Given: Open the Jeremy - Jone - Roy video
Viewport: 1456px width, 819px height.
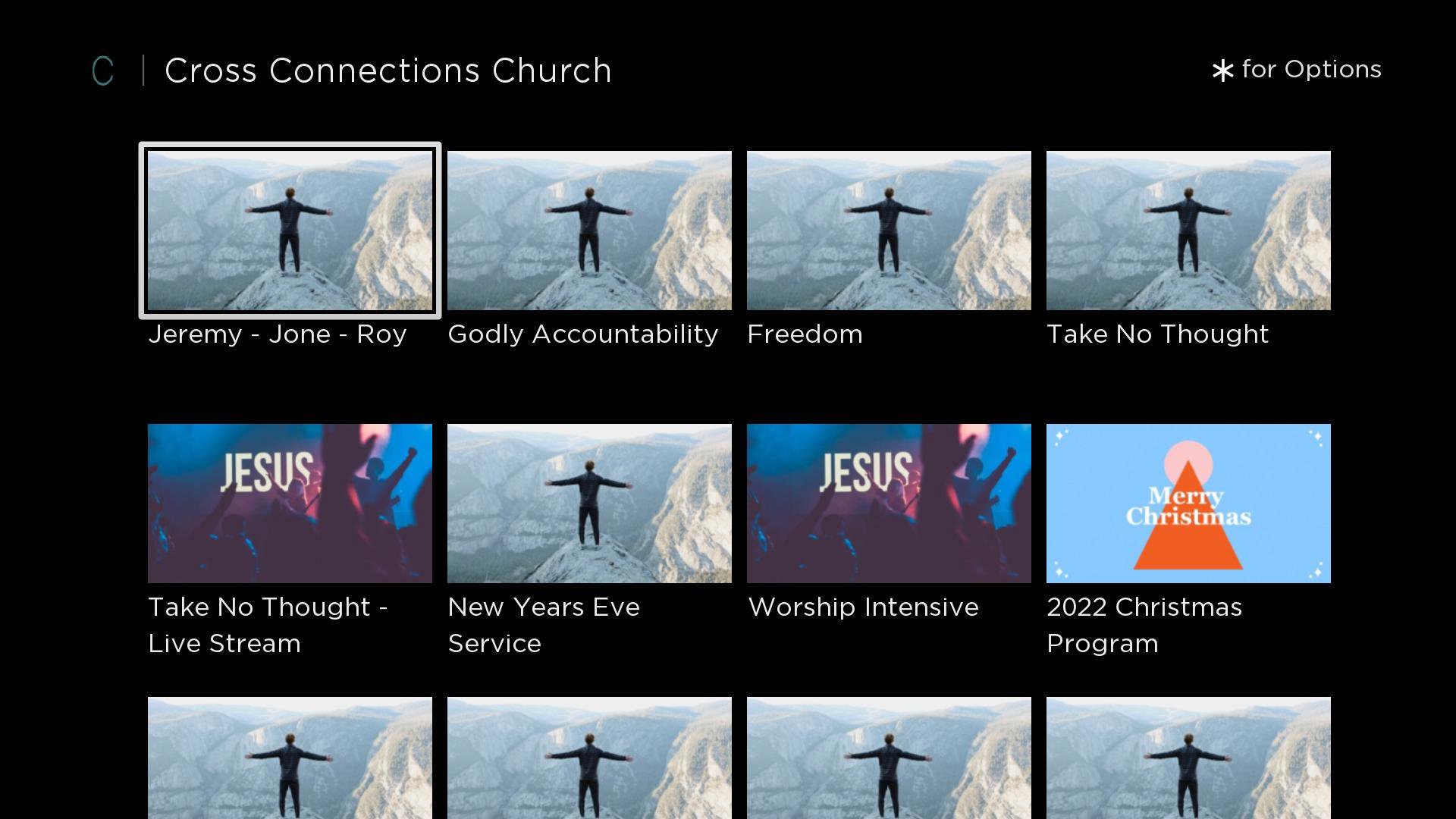Looking at the screenshot, I should click(x=290, y=231).
